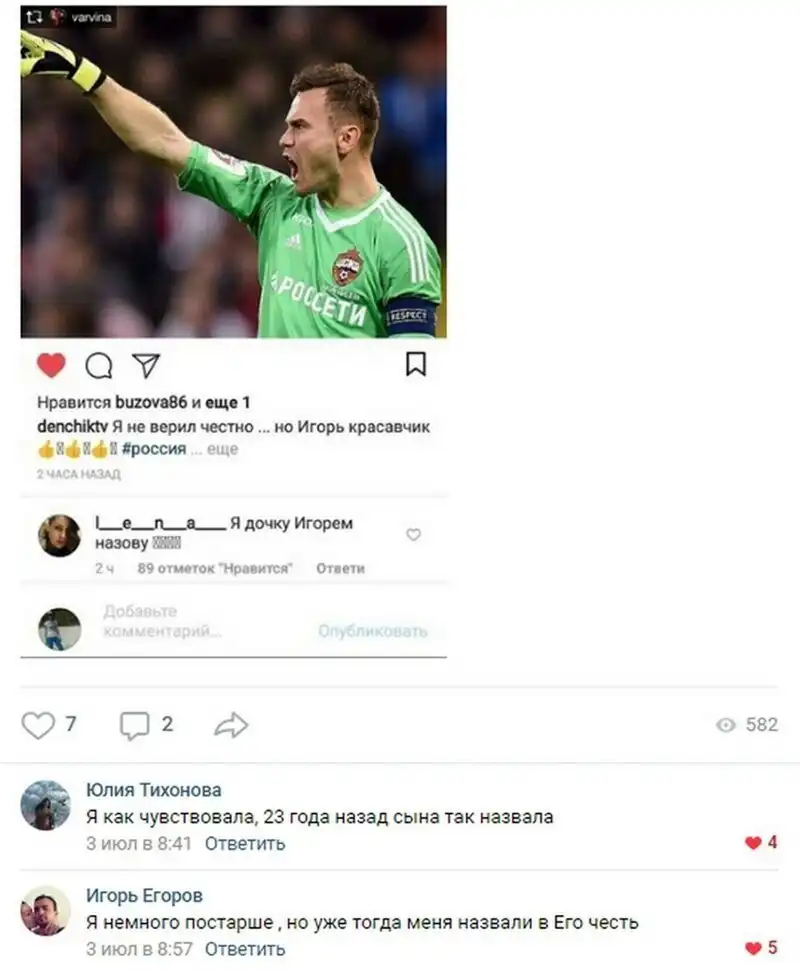The width and height of the screenshot is (800, 970).
Task: Reply to Юлия Тихонова's comment
Action: 245,843
